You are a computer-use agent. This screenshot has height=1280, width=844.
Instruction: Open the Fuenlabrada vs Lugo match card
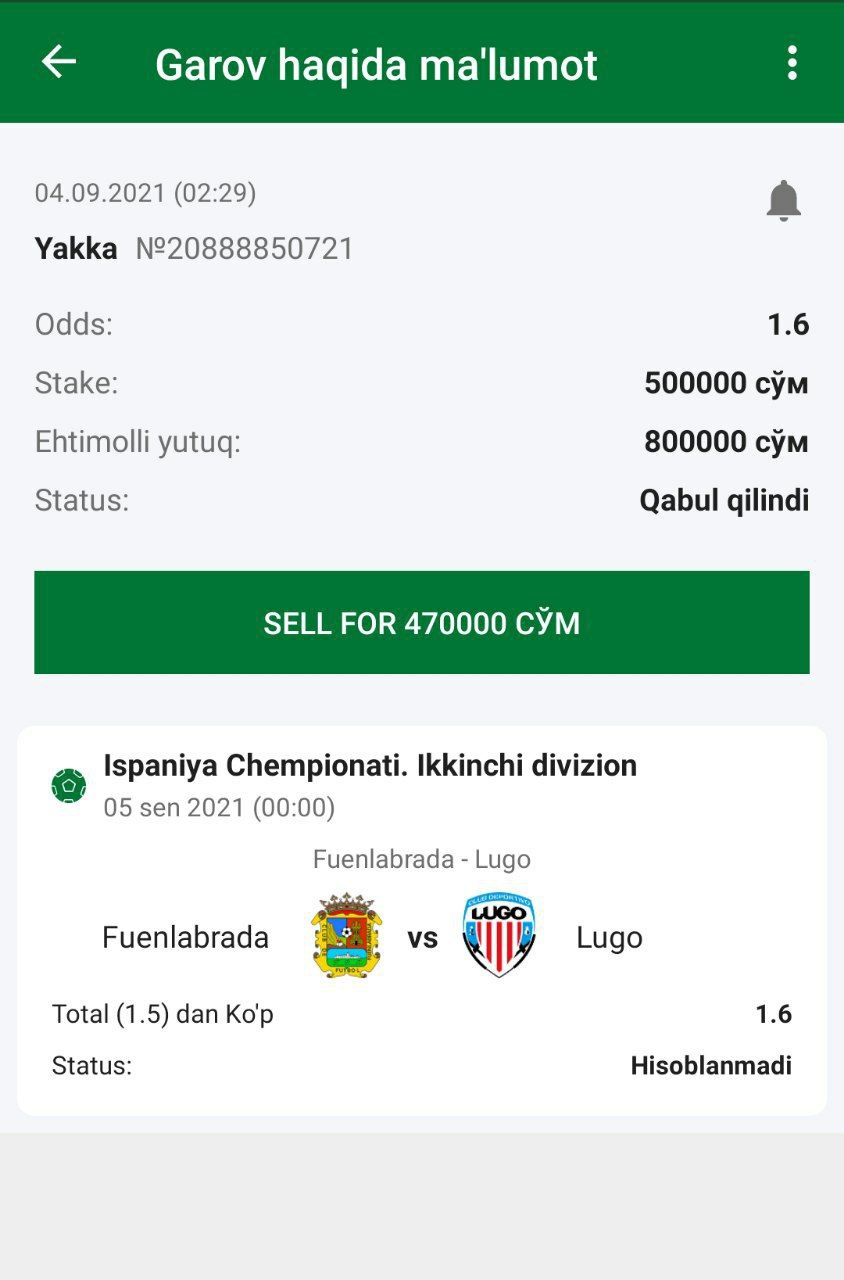[421, 920]
